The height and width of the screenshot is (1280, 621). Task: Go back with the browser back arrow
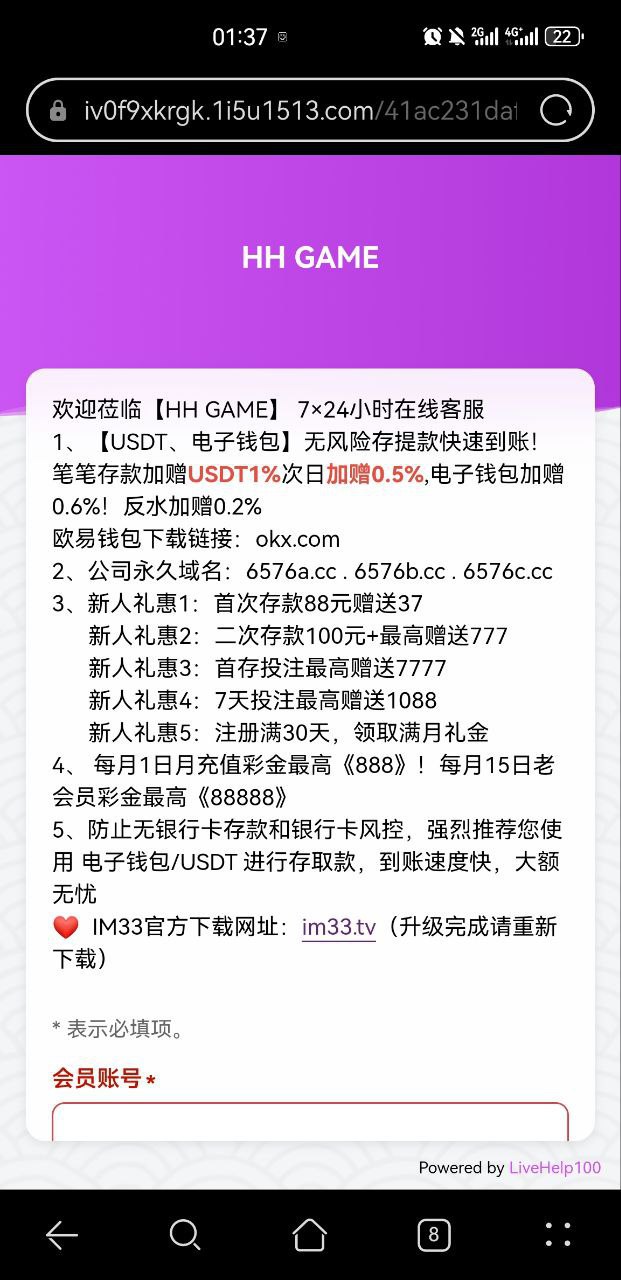click(x=62, y=1235)
